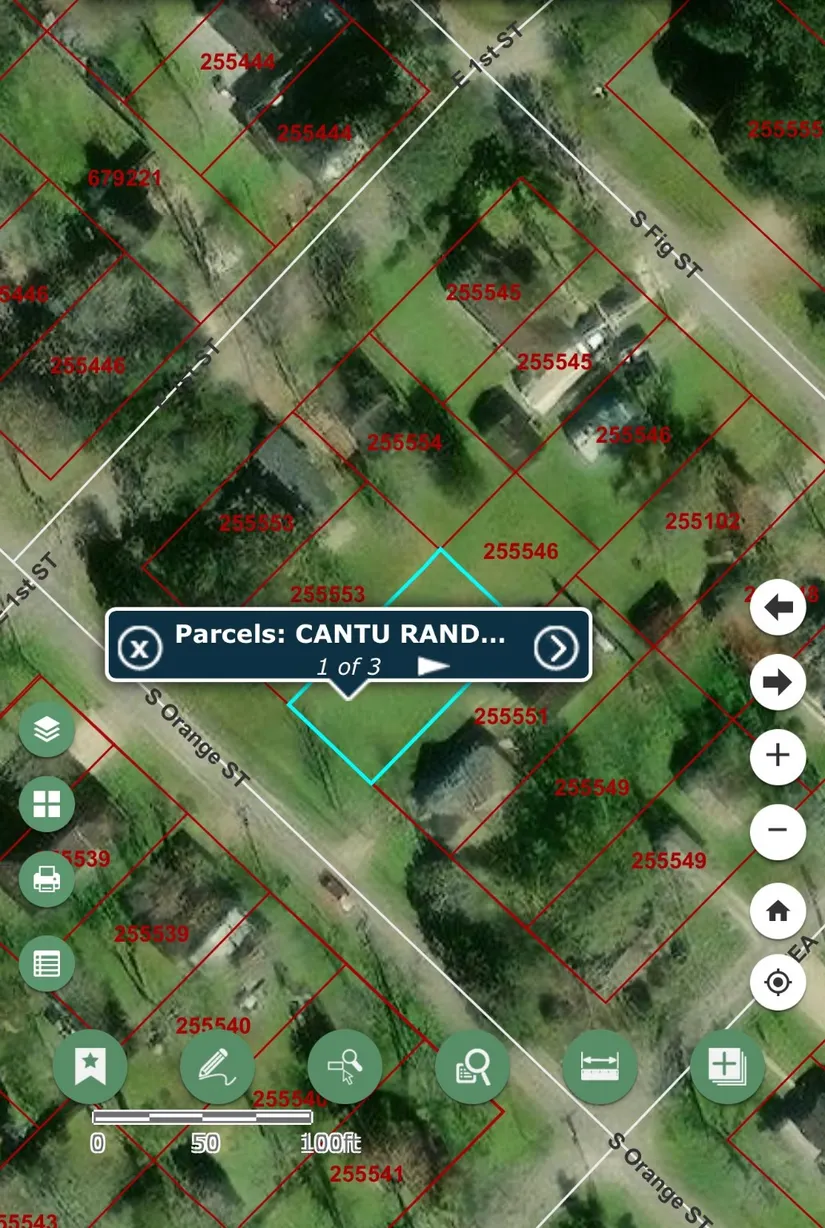The width and height of the screenshot is (825, 1228).
Task: Open the draw pencil tool
Action: (x=217, y=1066)
